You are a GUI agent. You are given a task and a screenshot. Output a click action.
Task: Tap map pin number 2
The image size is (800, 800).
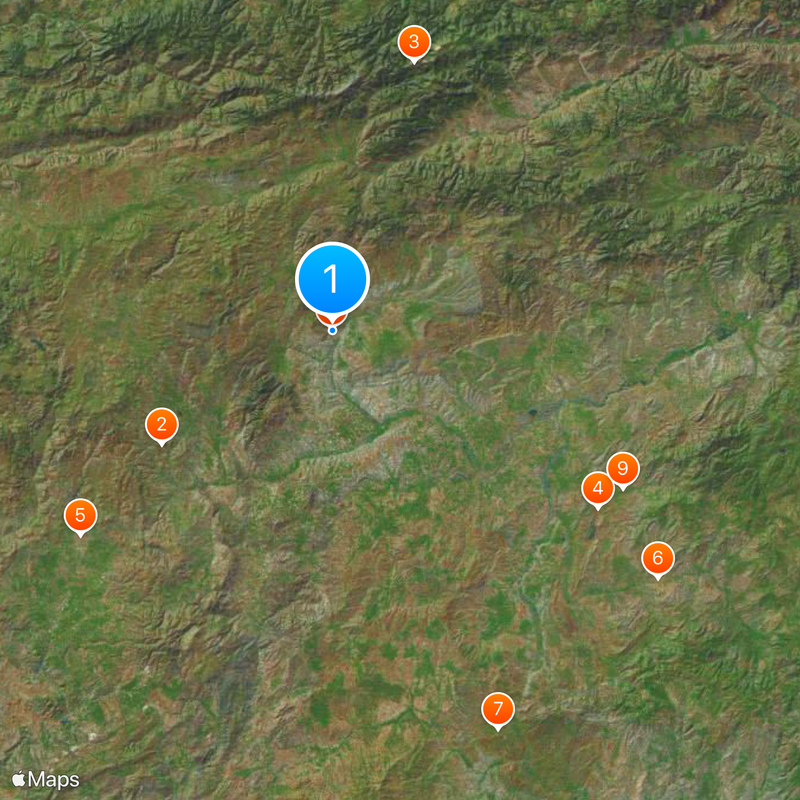coord(162,425)
